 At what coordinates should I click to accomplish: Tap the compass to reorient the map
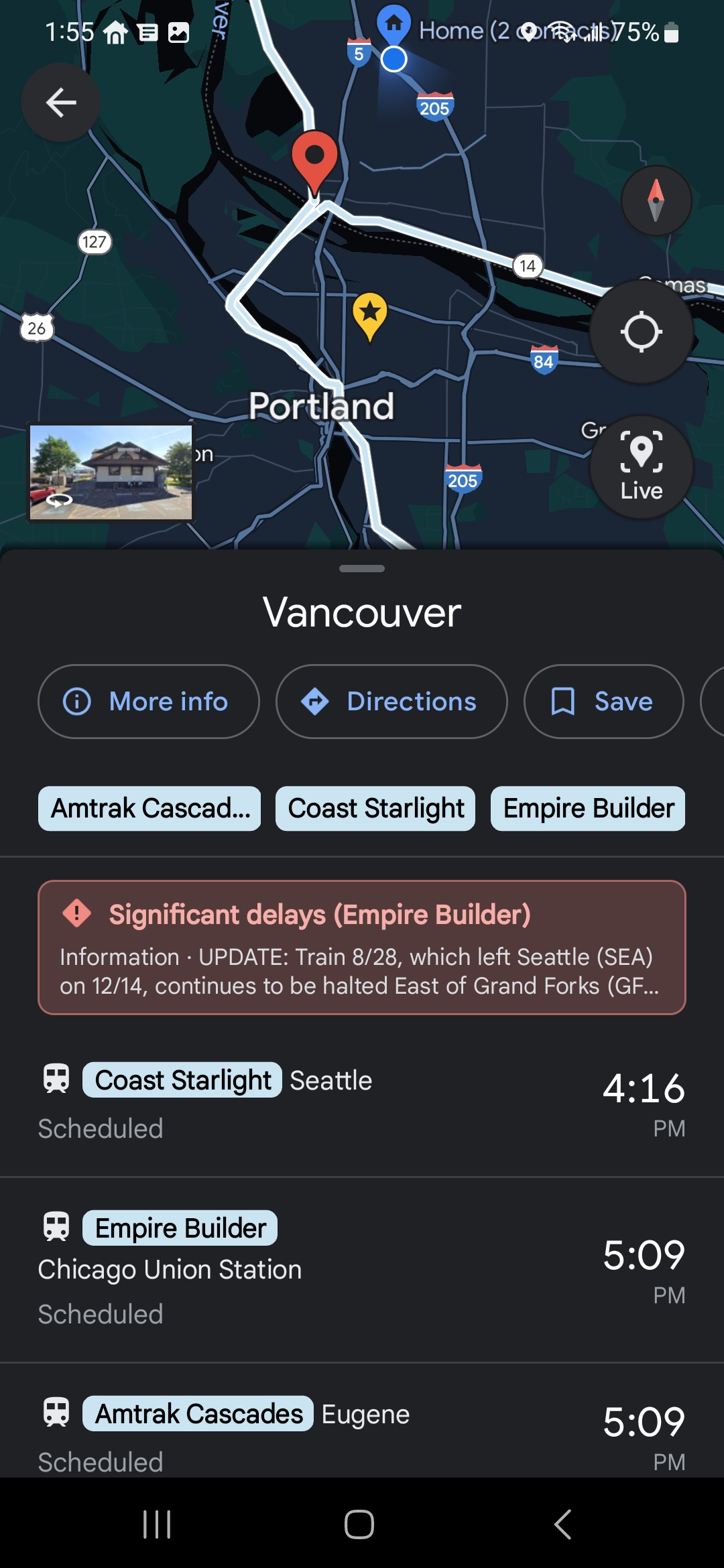(x=656, y=200)
